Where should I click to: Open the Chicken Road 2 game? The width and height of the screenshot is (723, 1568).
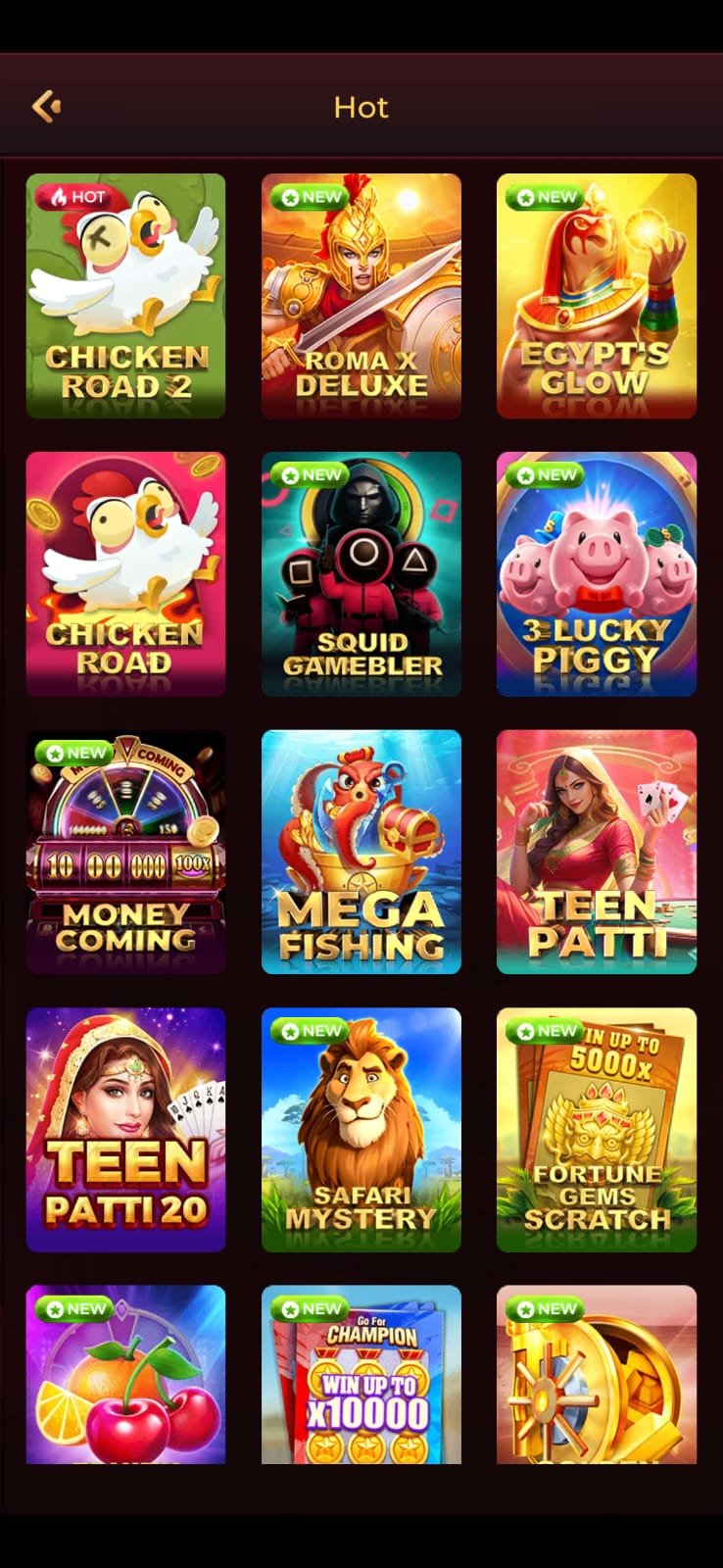125,296
